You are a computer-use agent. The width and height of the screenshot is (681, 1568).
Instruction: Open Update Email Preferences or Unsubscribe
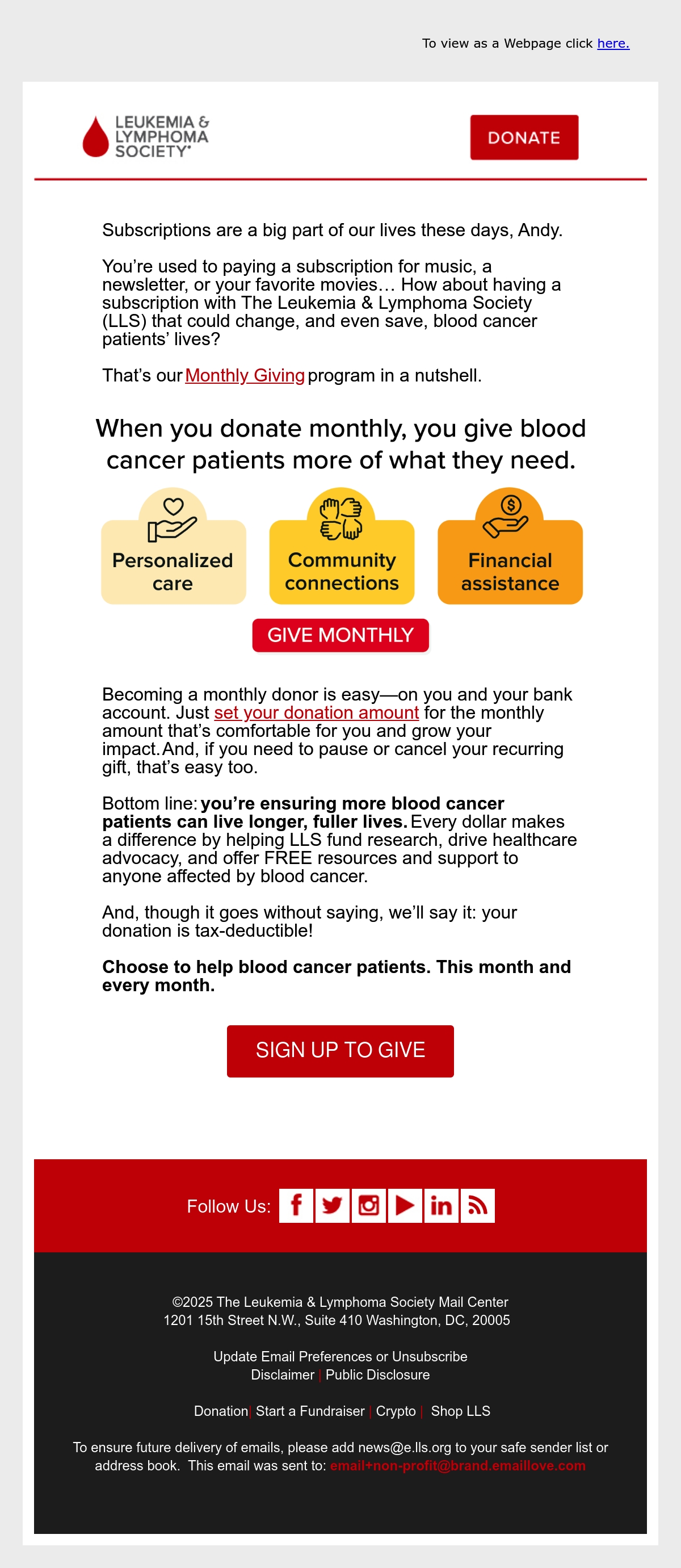340,1356
